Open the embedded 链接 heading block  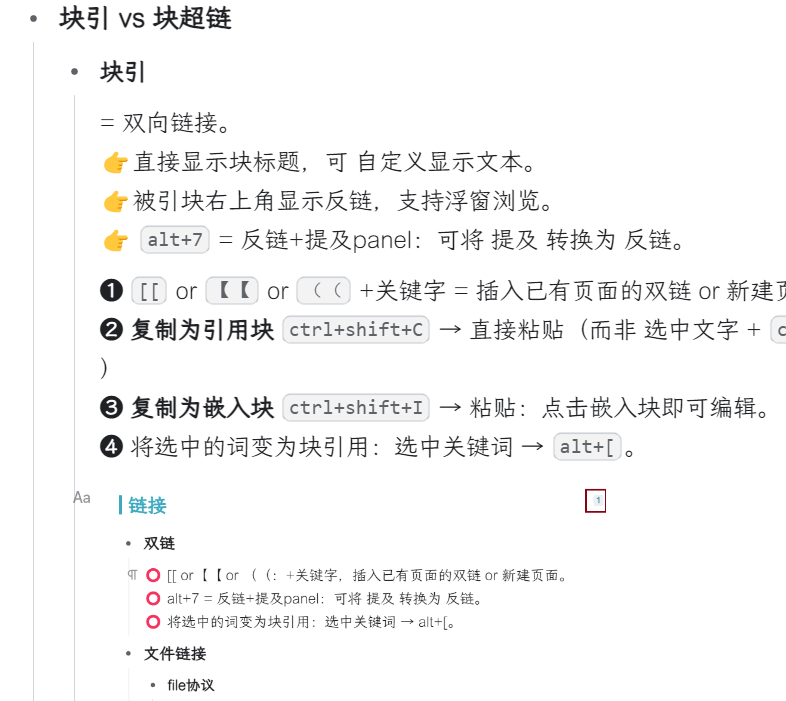147,506
